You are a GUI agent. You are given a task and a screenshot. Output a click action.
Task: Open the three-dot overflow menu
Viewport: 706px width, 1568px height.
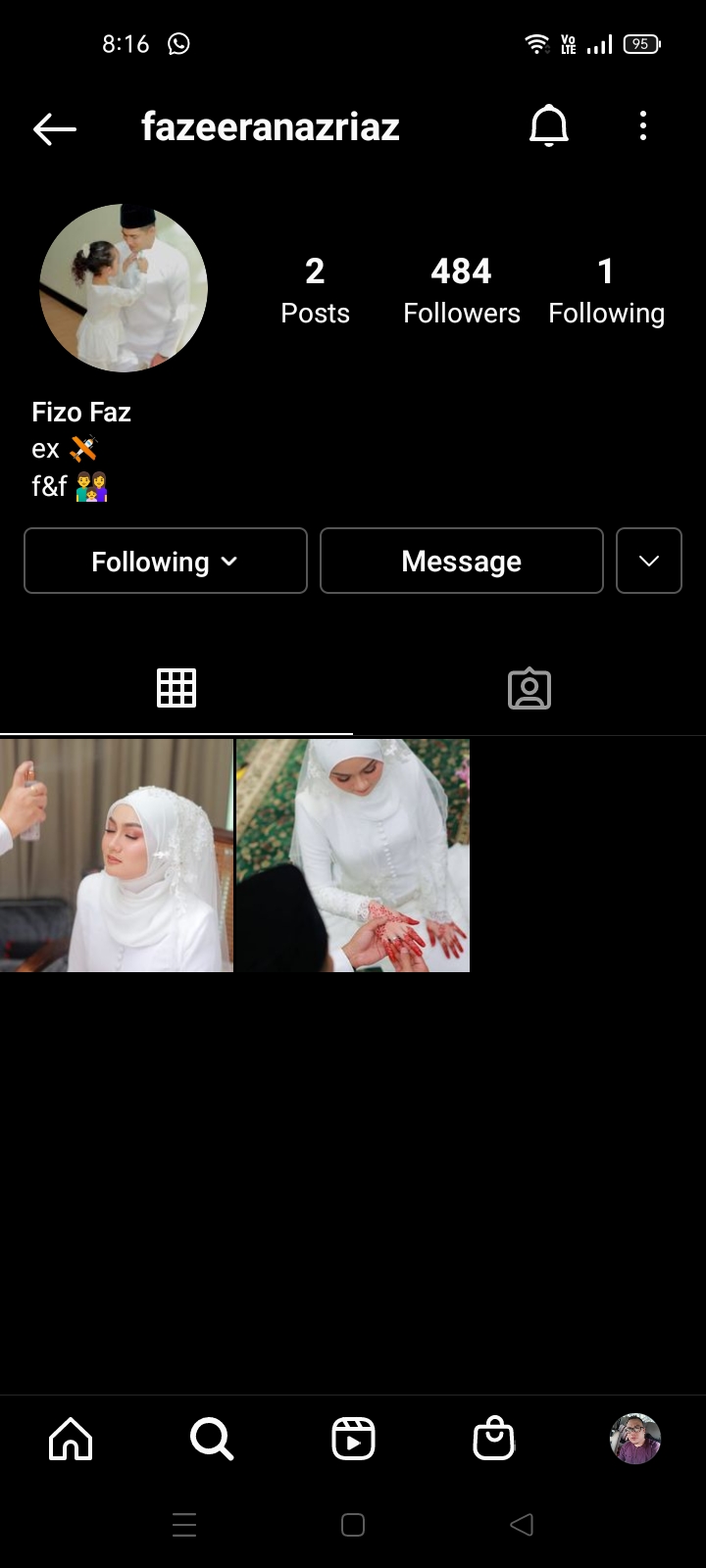click(643, 125)
